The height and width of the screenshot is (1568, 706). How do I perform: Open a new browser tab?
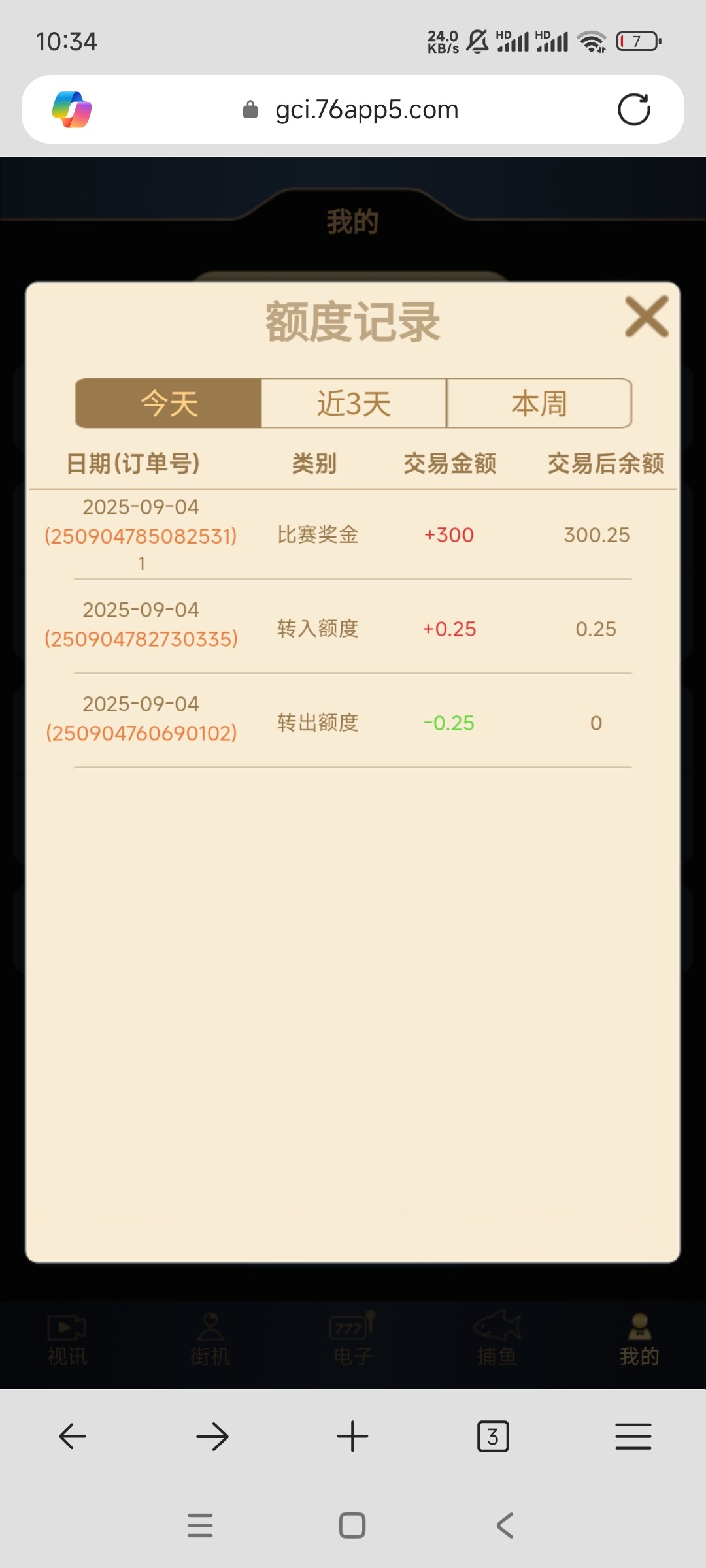352,1437
